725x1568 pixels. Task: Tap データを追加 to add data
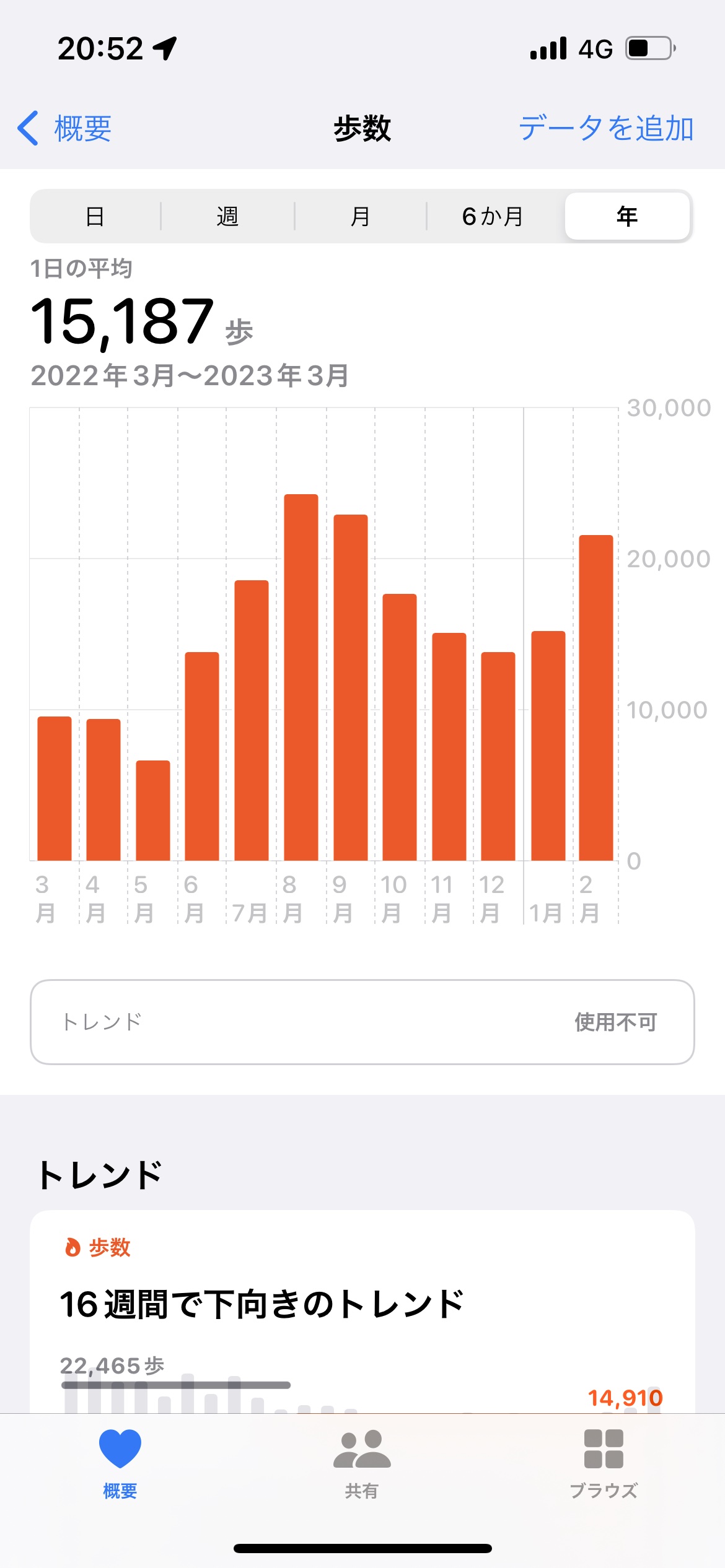click(x=605, y=129)
